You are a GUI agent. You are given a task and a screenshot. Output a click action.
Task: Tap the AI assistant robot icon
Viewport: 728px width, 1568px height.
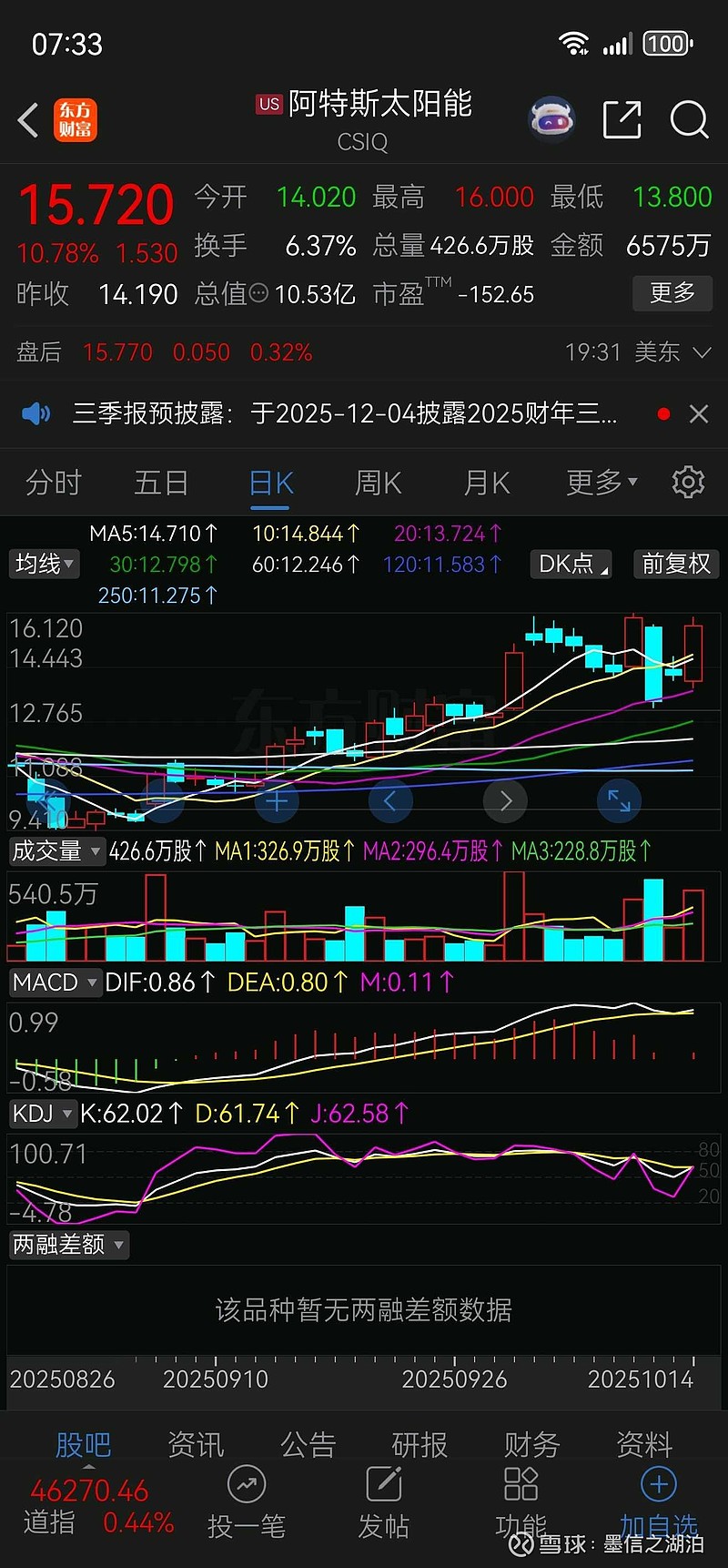click(552, 118)
